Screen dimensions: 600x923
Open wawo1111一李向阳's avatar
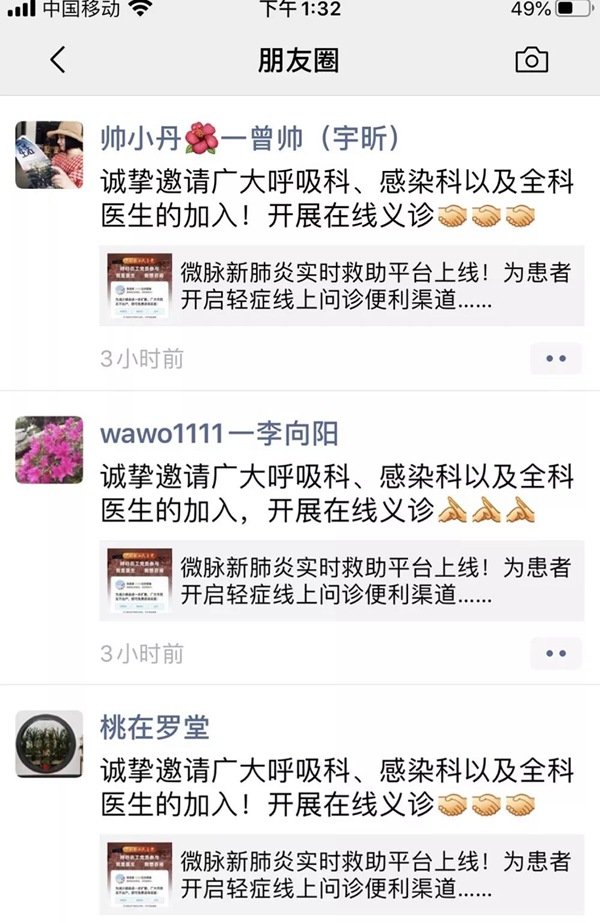(49, 450)
